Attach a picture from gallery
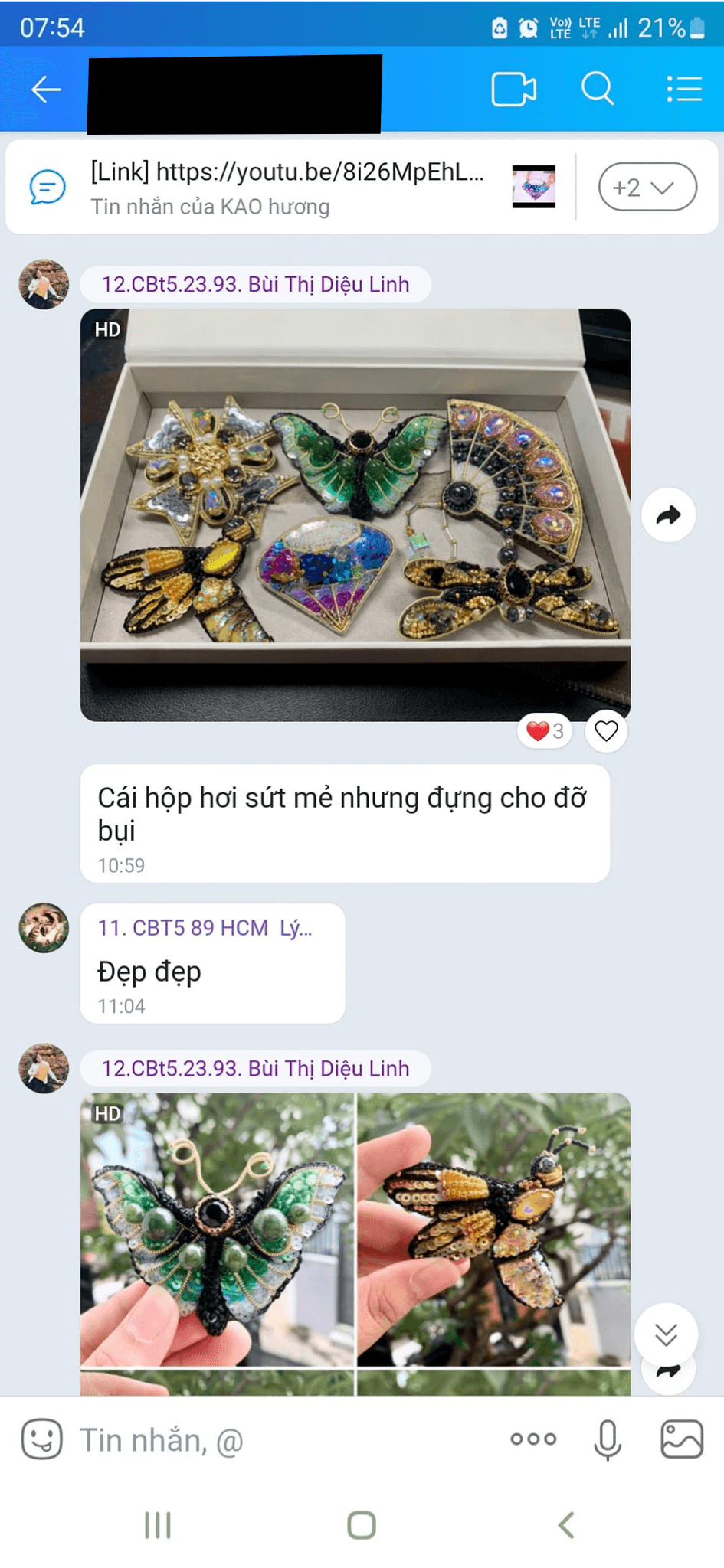724x1568 pixels. pos(682,1439)
